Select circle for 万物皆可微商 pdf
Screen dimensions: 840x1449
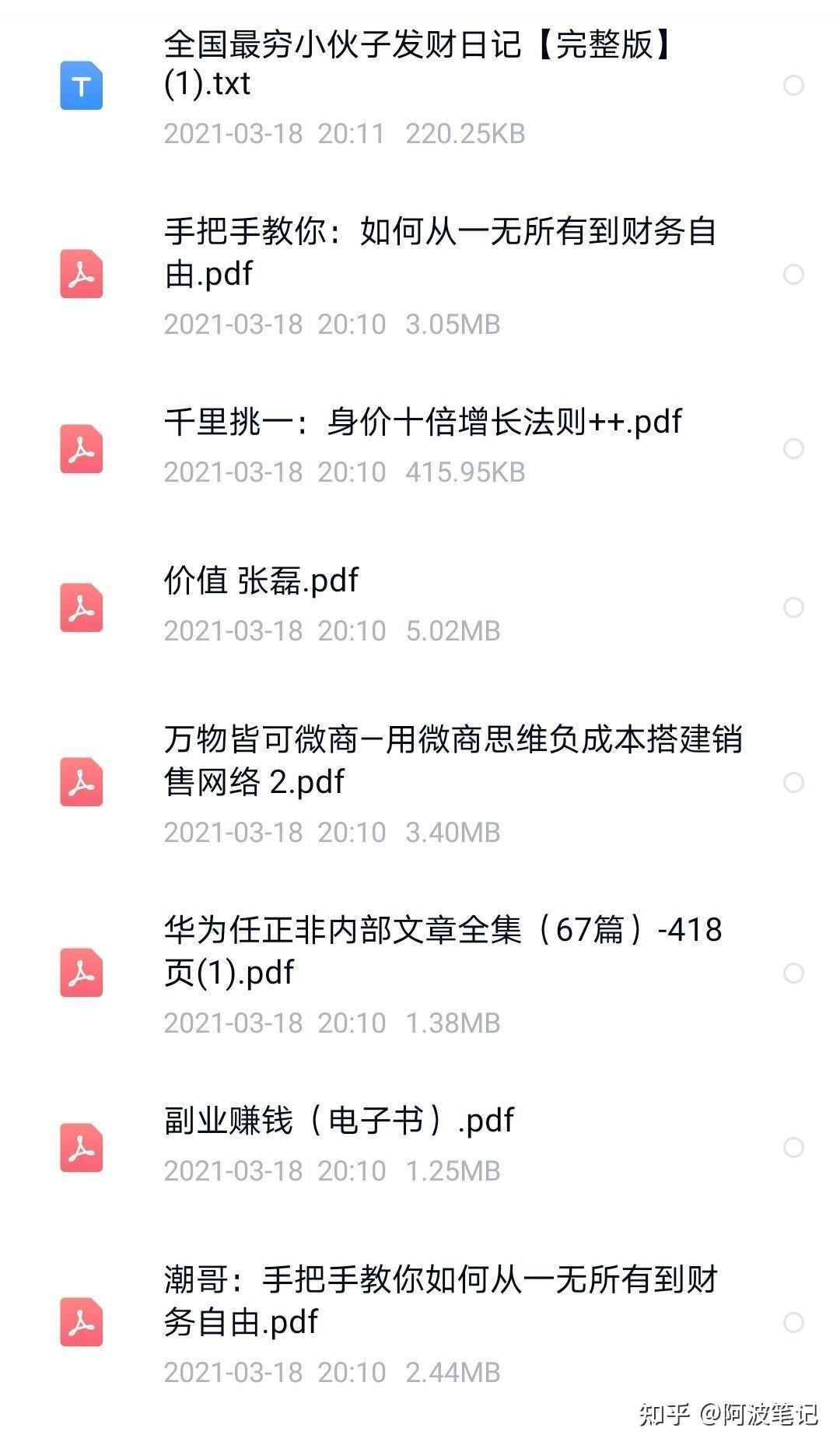793,782
